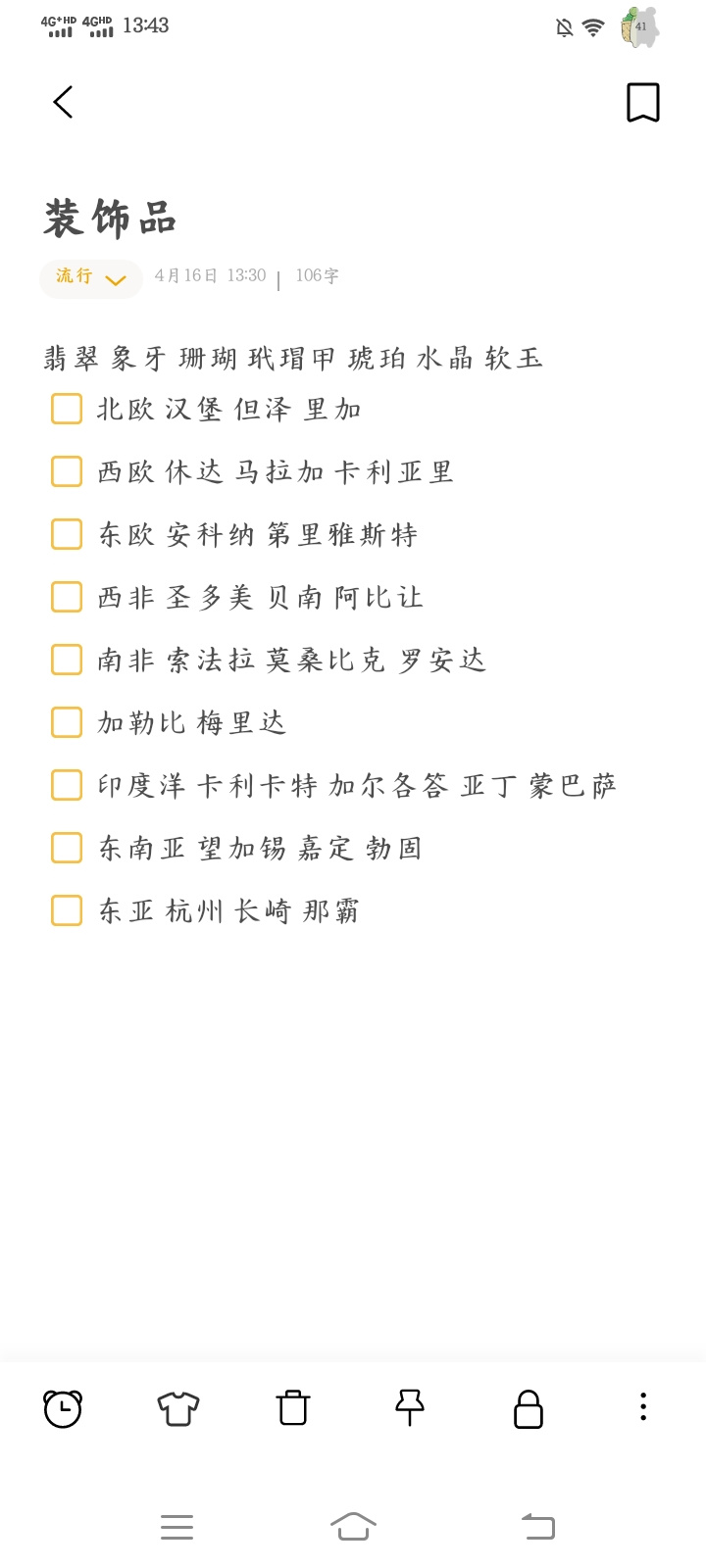Mark 南非 索法拉 莫桑比克 罗安达 as done

pos(67,660)
